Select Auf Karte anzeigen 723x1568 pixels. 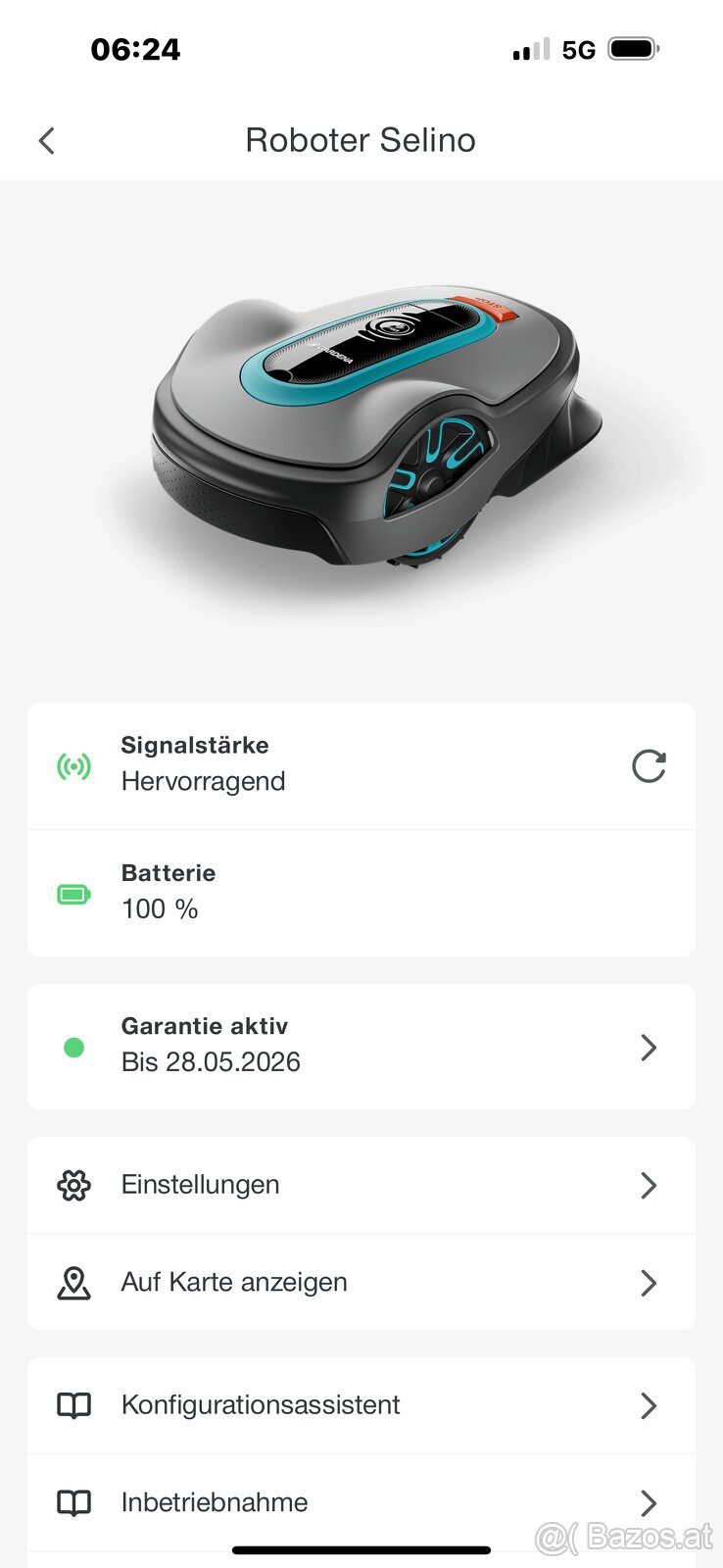point(361,1282)
